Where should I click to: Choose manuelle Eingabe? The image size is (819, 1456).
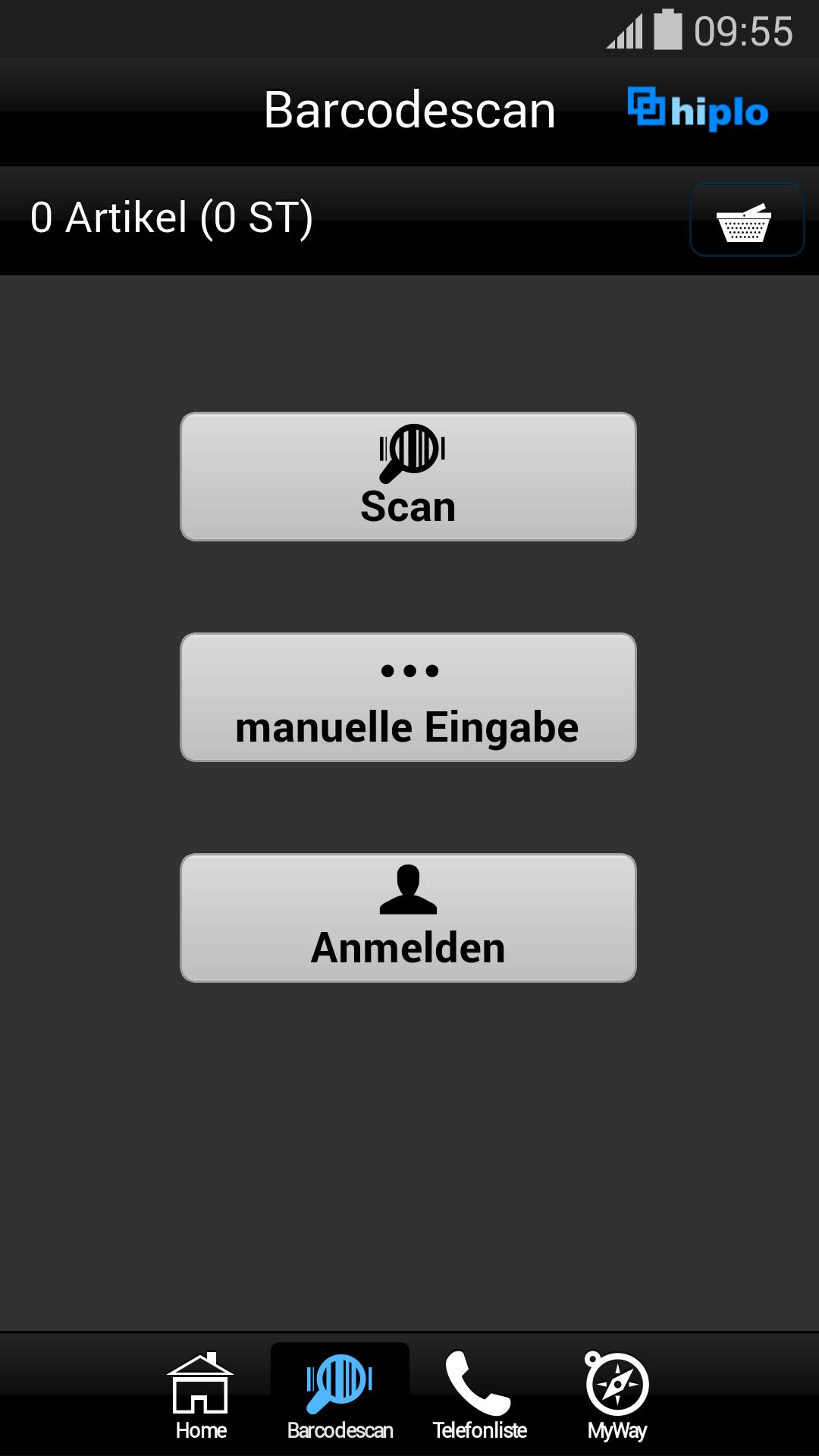(x=408, y=697)
